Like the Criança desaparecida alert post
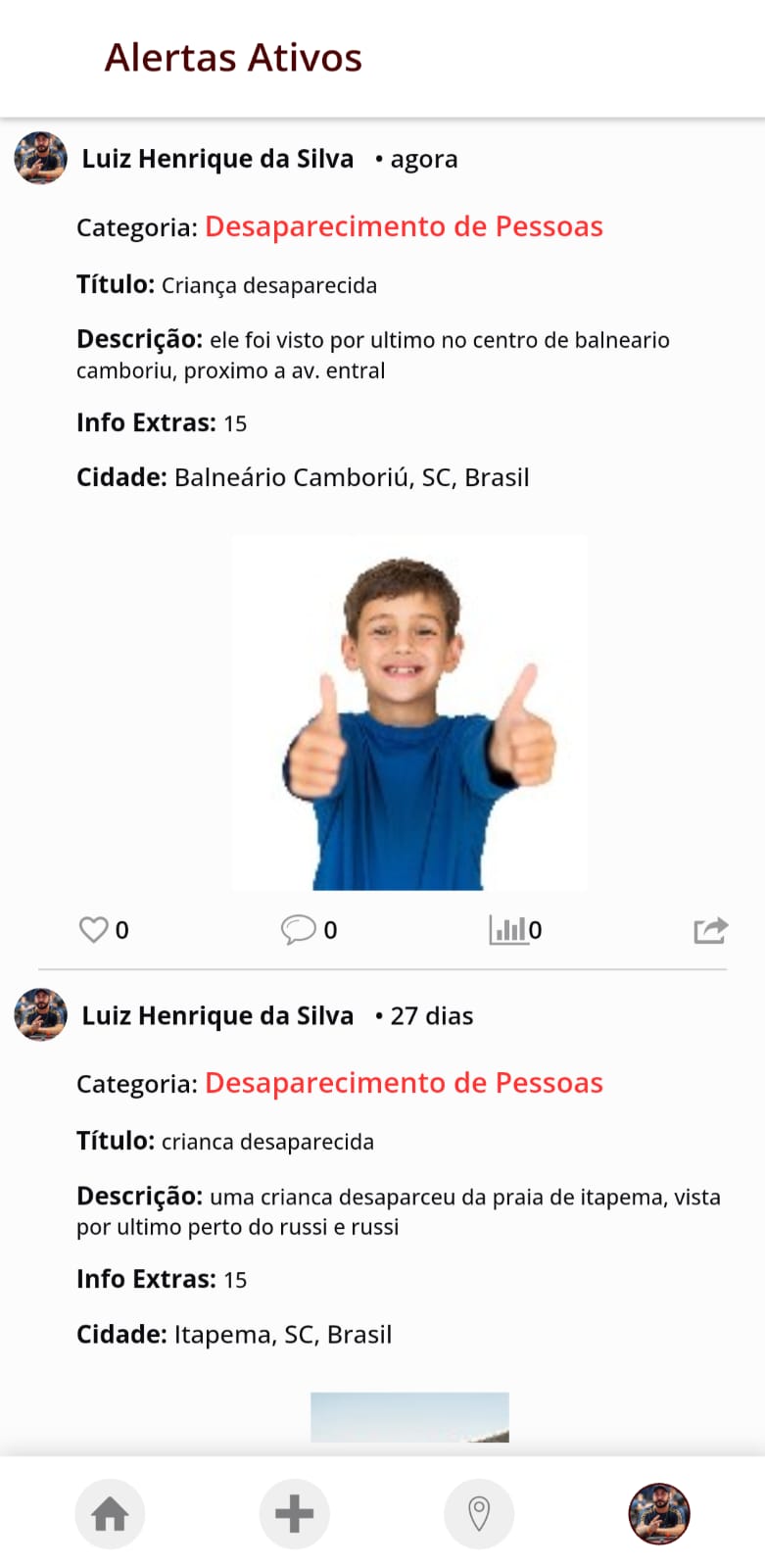Screen dimensions: 765x1568 (94, 929)
